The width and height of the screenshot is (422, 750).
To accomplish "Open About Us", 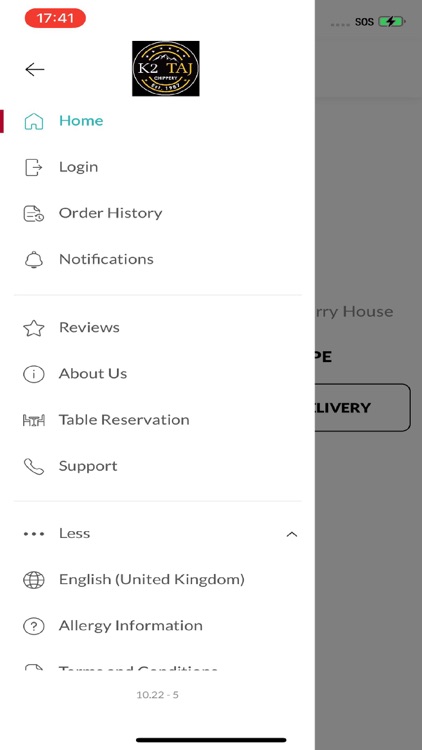I will 157,374.
